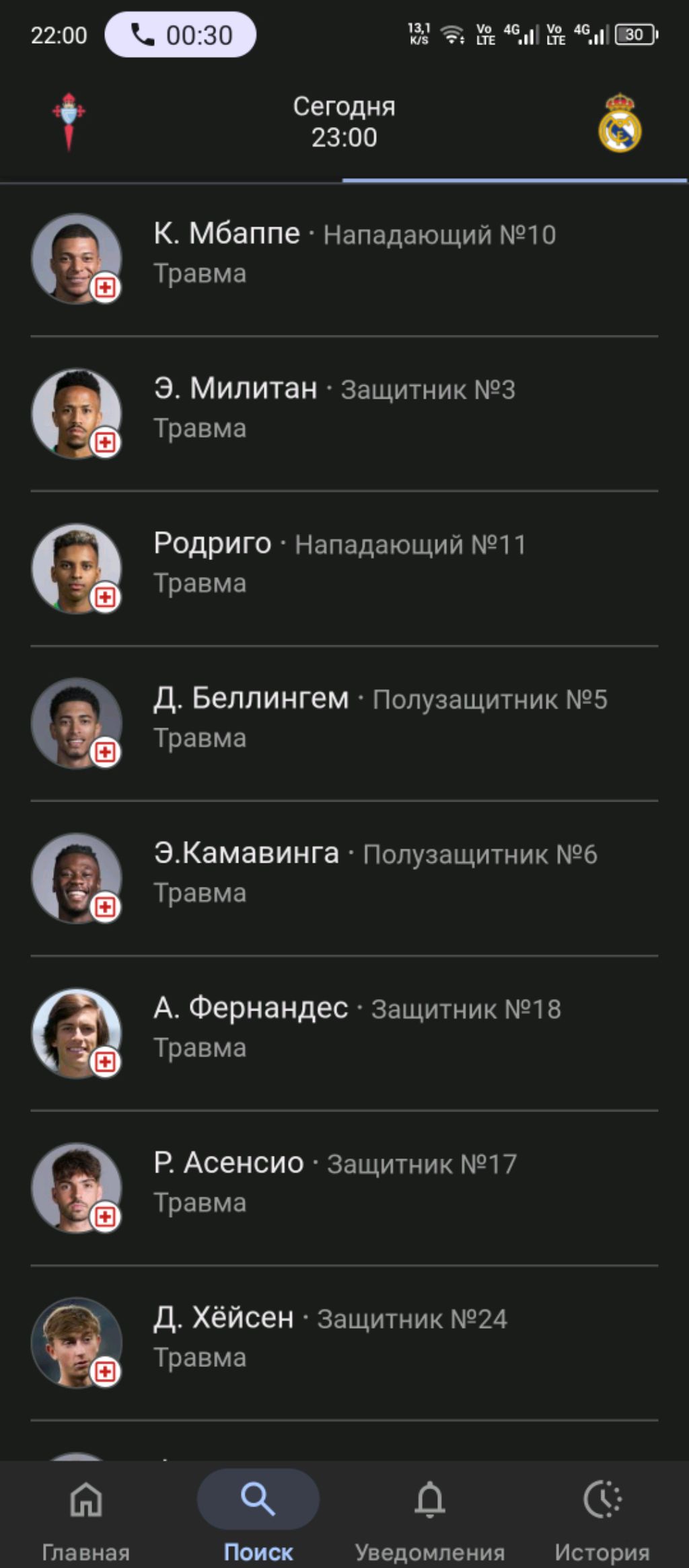Open Д. Беллингем player row
Screen dimensions: 689x1568
pos(343,723)
